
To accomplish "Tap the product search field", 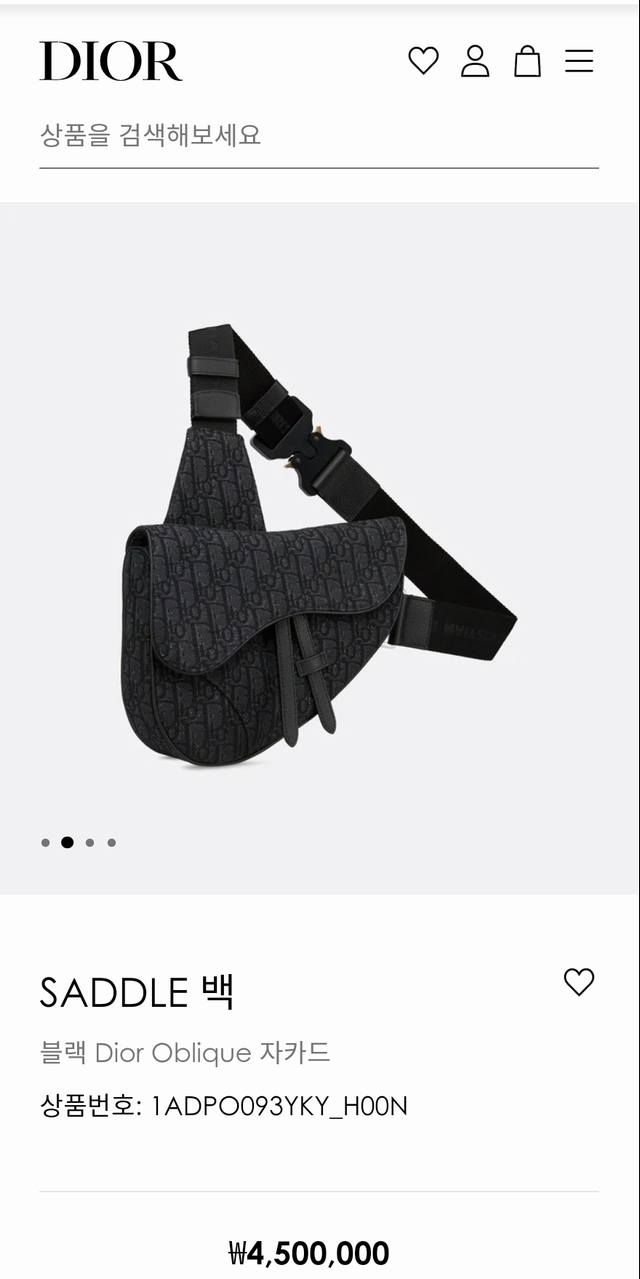I will [318, 135].
